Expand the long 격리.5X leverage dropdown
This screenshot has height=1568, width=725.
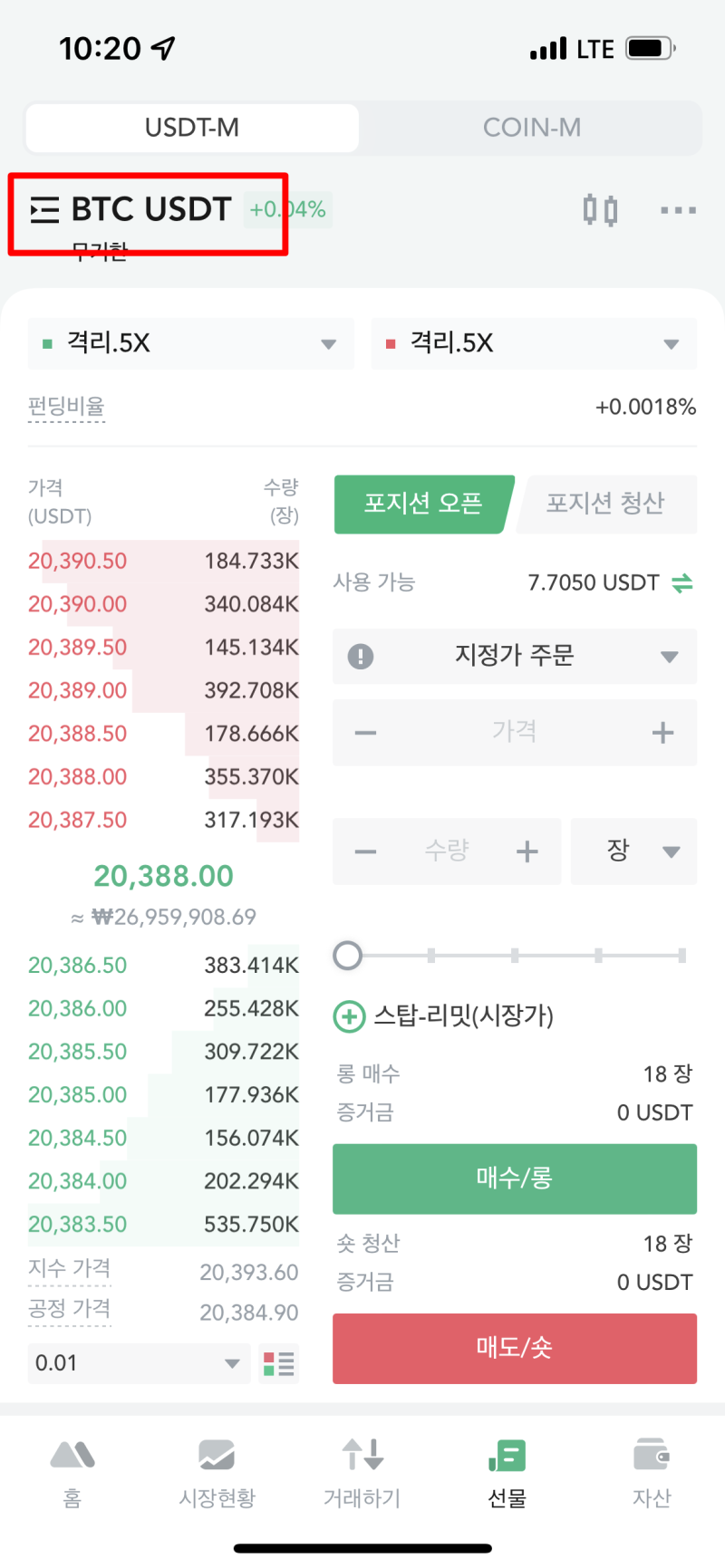(x=190, y=344)
